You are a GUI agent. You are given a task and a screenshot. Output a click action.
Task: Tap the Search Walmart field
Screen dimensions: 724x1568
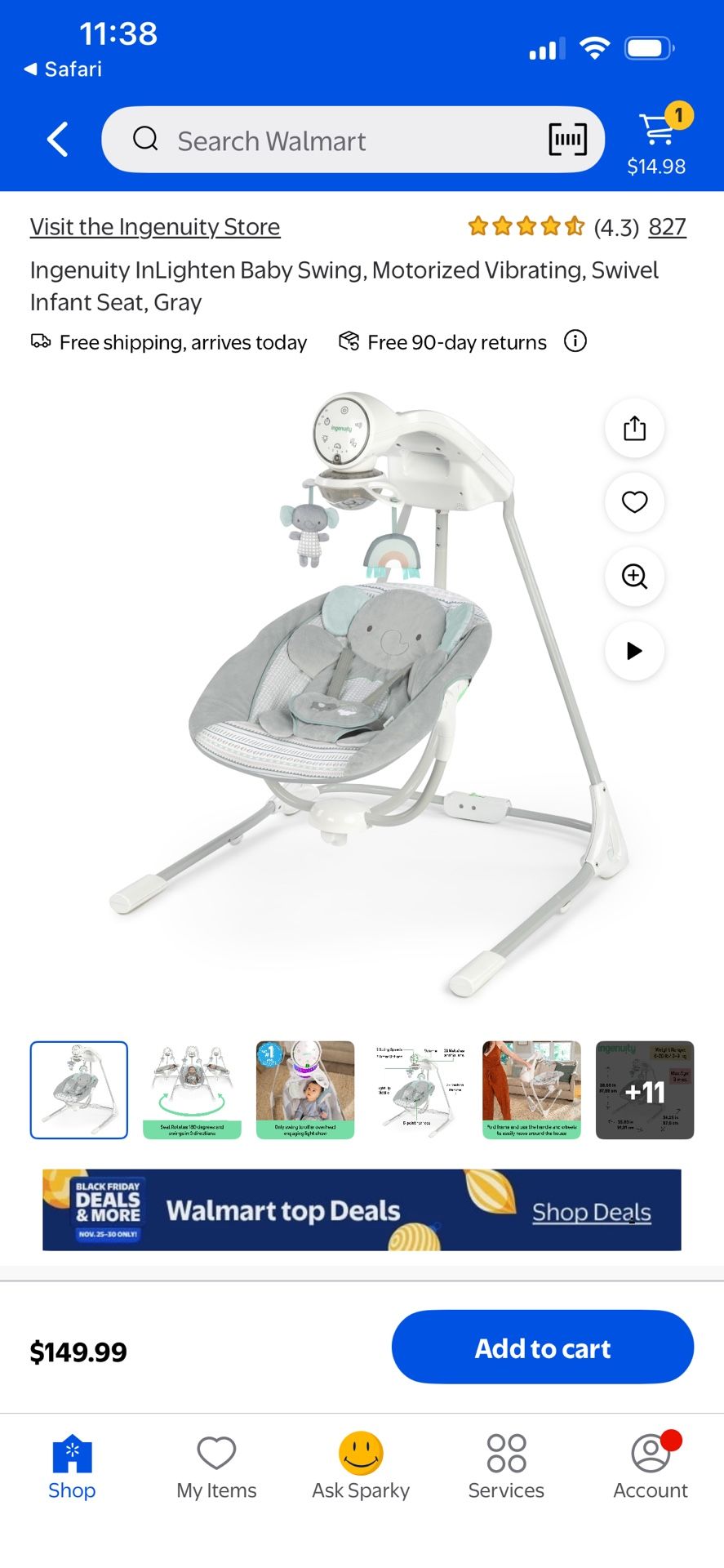click(326, 139)
